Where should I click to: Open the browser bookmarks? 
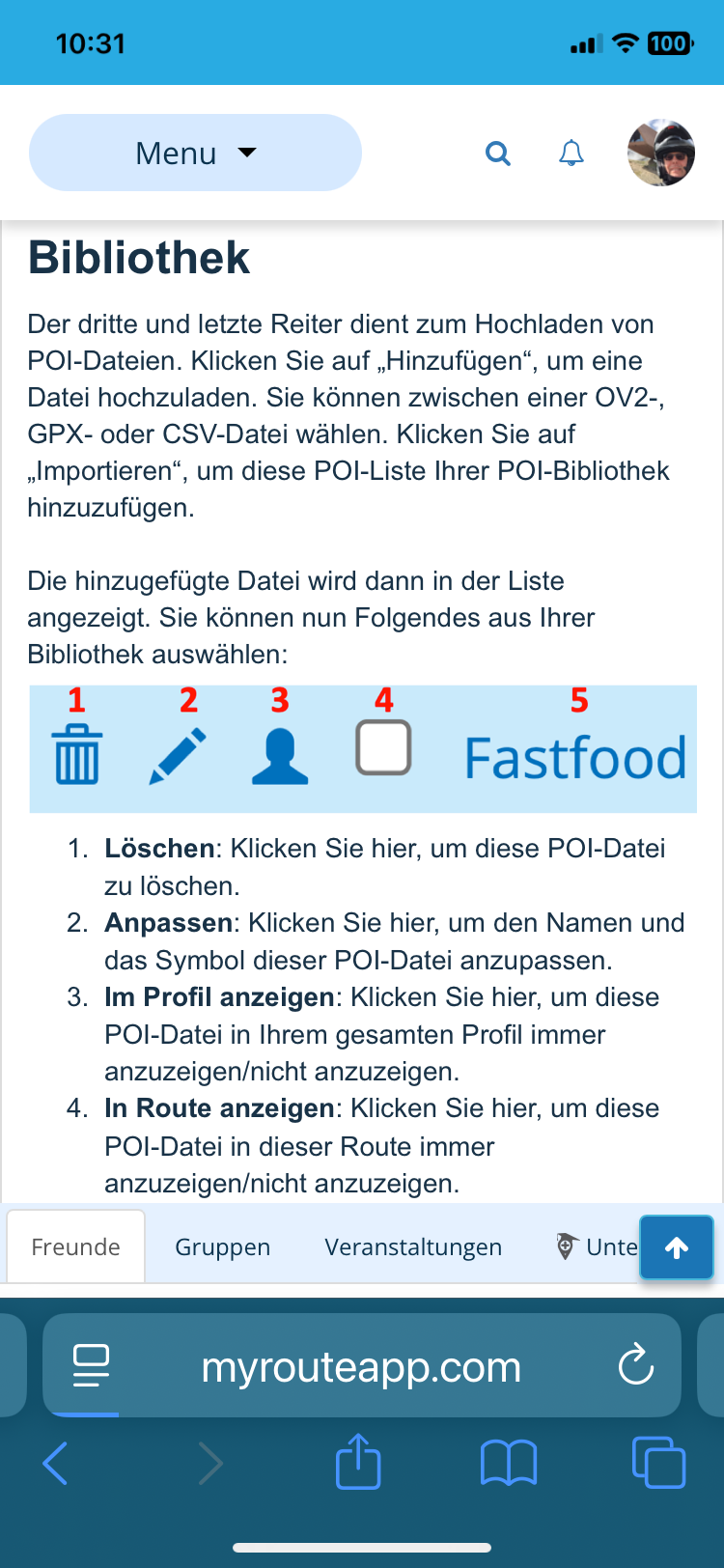509,1463
